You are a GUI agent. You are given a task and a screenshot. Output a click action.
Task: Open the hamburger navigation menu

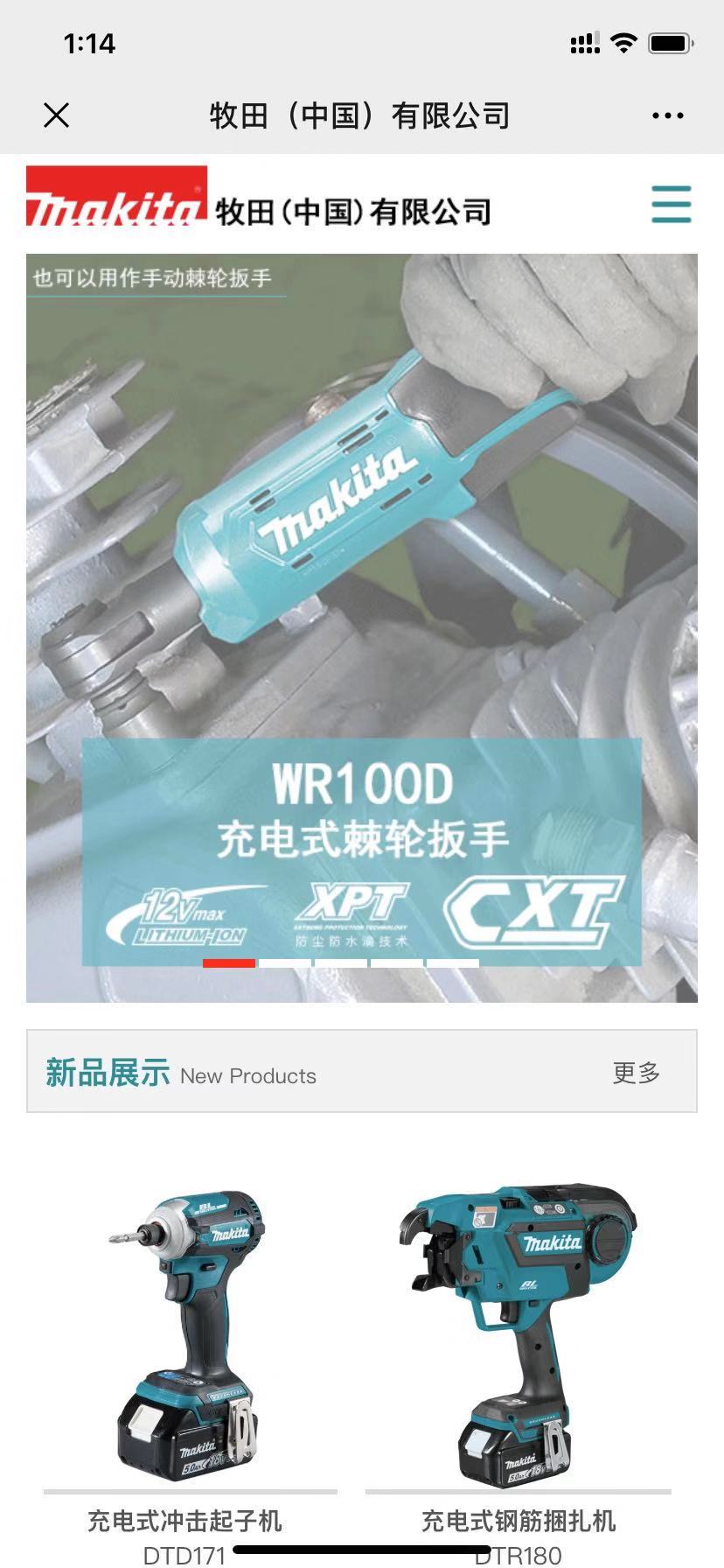pyautogui.click(x=671, y=205)
